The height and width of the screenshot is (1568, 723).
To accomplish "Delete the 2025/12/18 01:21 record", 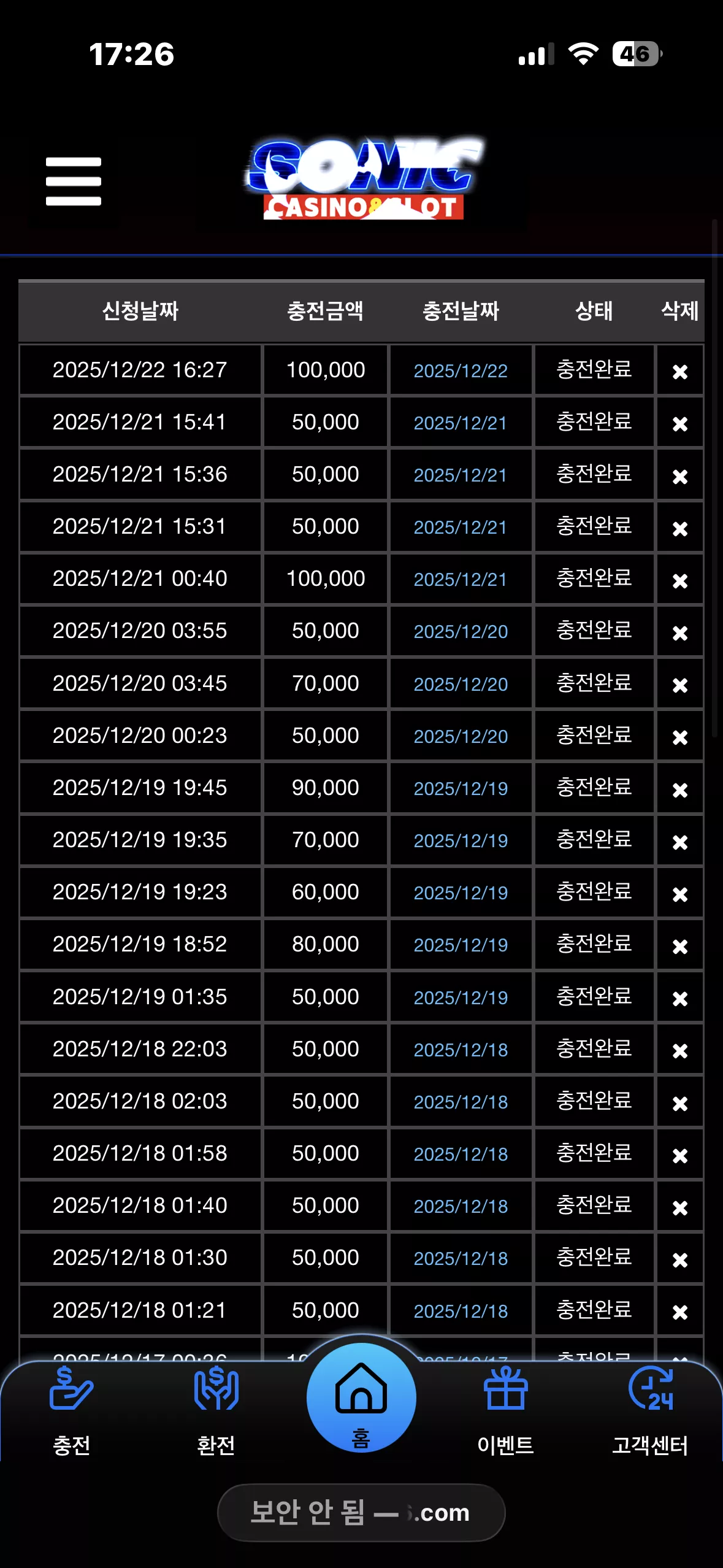I will tap(679, 1312).
